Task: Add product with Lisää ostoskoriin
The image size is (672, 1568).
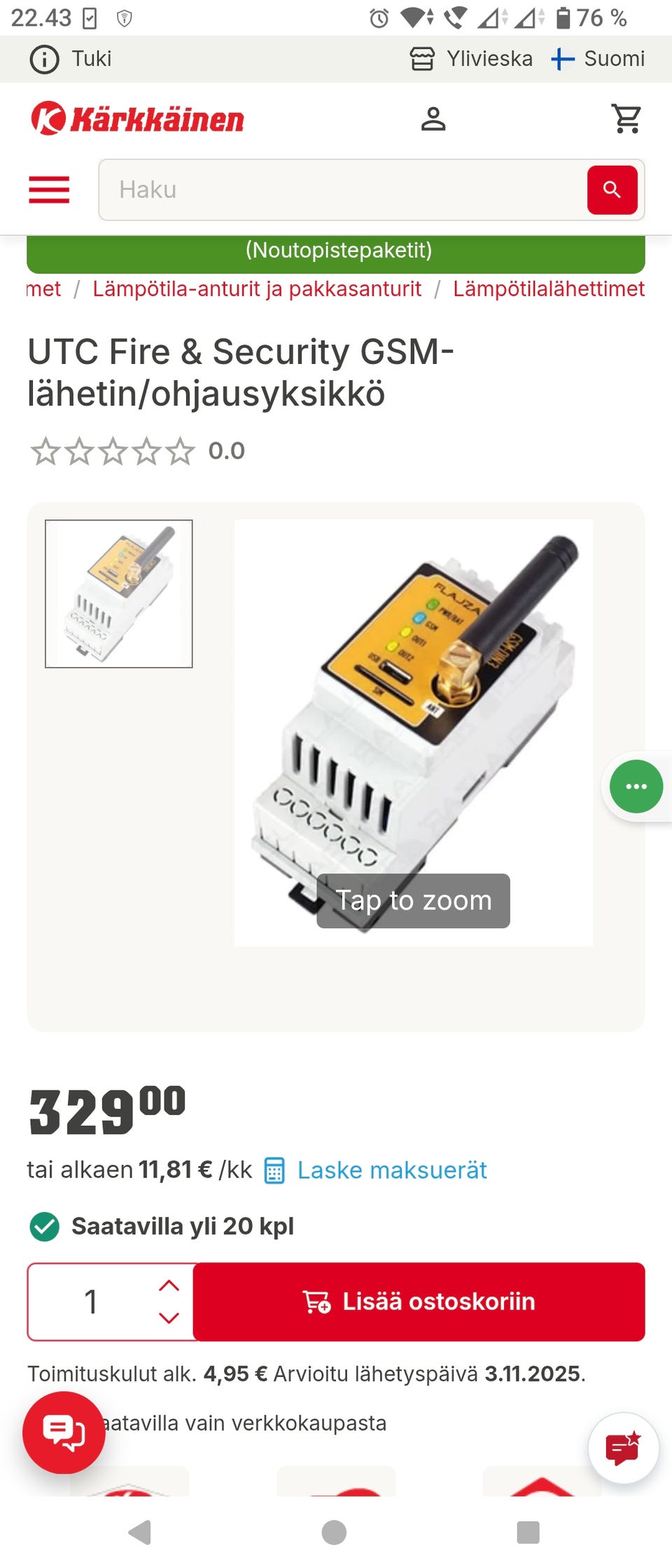Action: tap(419, 1302)
